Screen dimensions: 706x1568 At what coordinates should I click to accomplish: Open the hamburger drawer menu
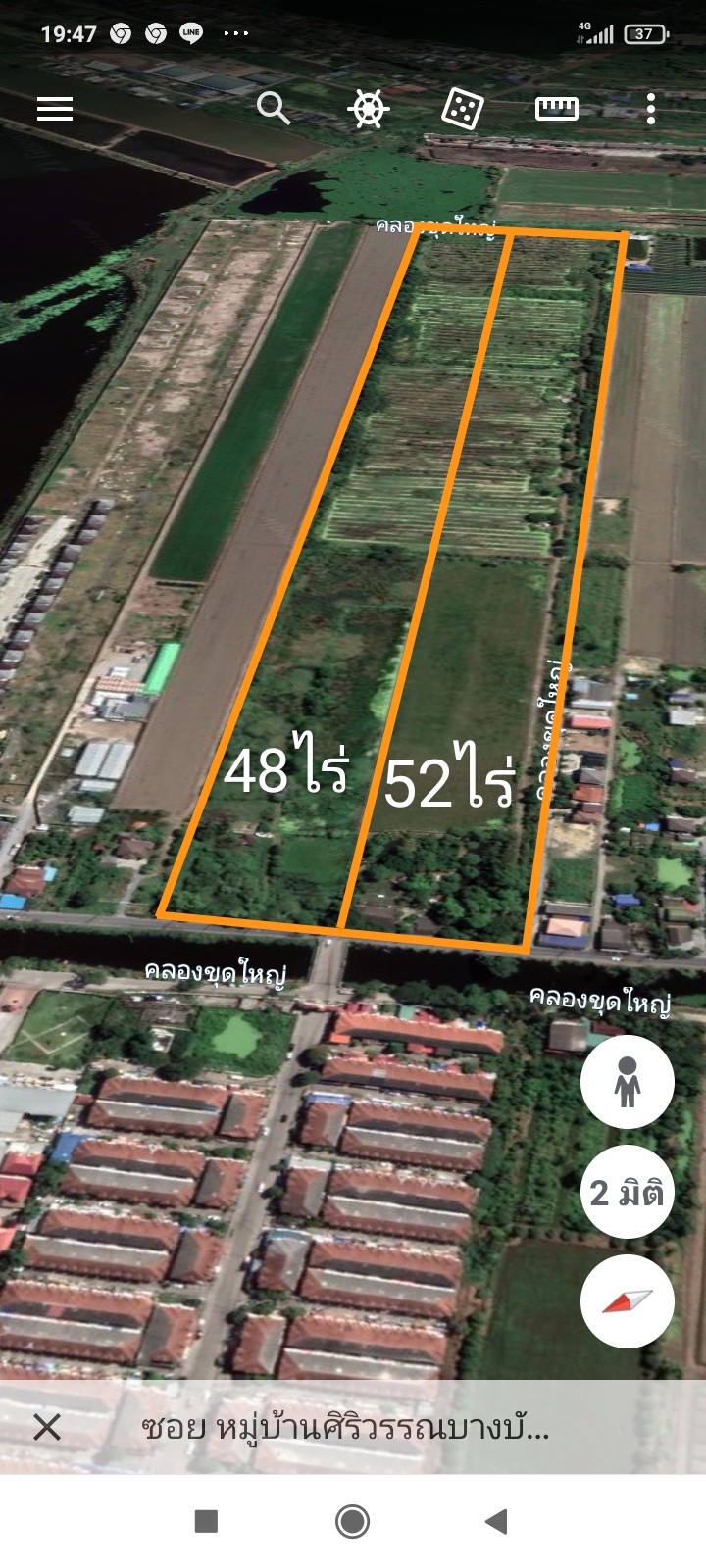click(55, 108)
